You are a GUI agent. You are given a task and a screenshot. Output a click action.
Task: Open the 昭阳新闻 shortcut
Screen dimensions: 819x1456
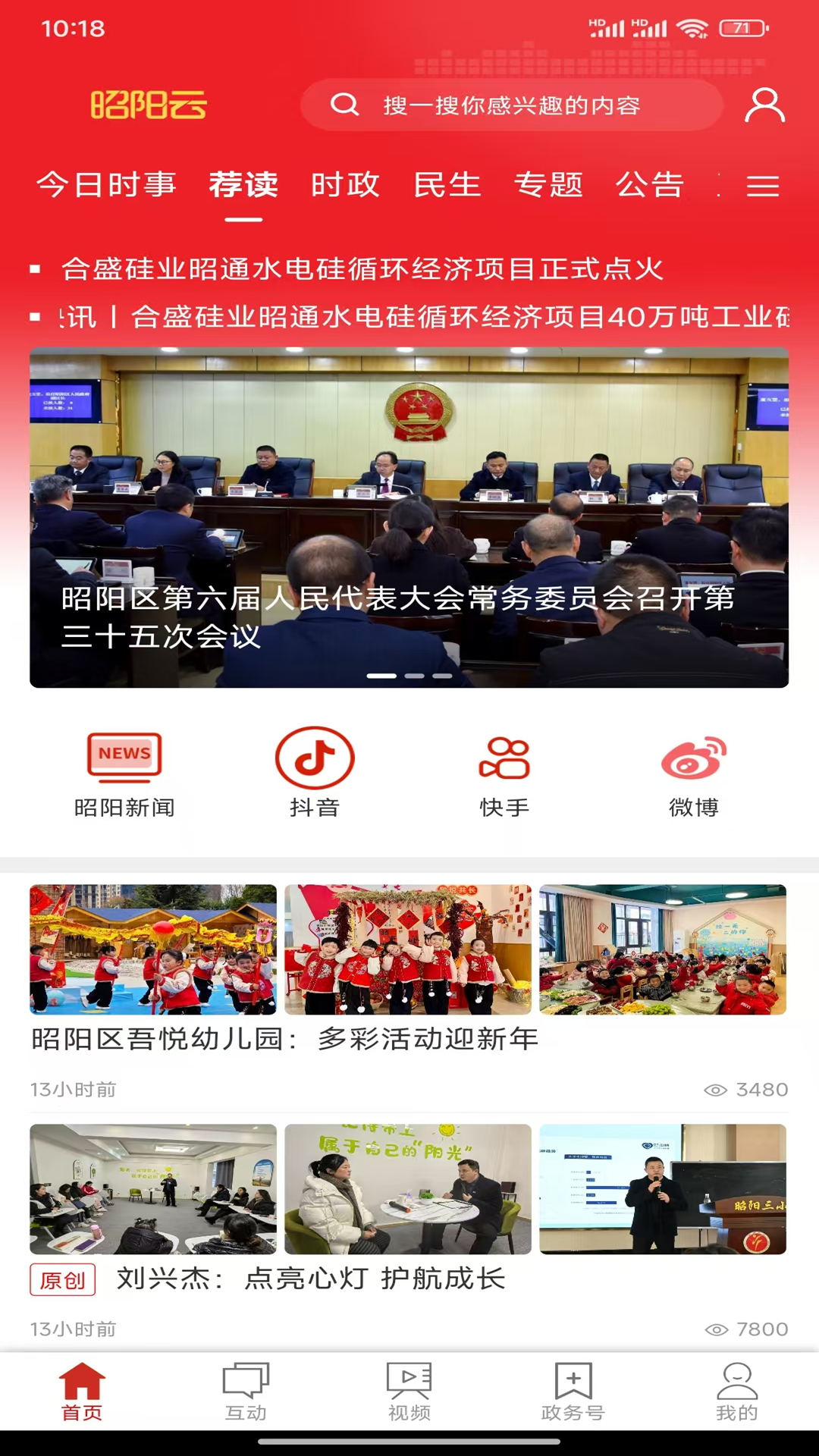click(124, 773)
